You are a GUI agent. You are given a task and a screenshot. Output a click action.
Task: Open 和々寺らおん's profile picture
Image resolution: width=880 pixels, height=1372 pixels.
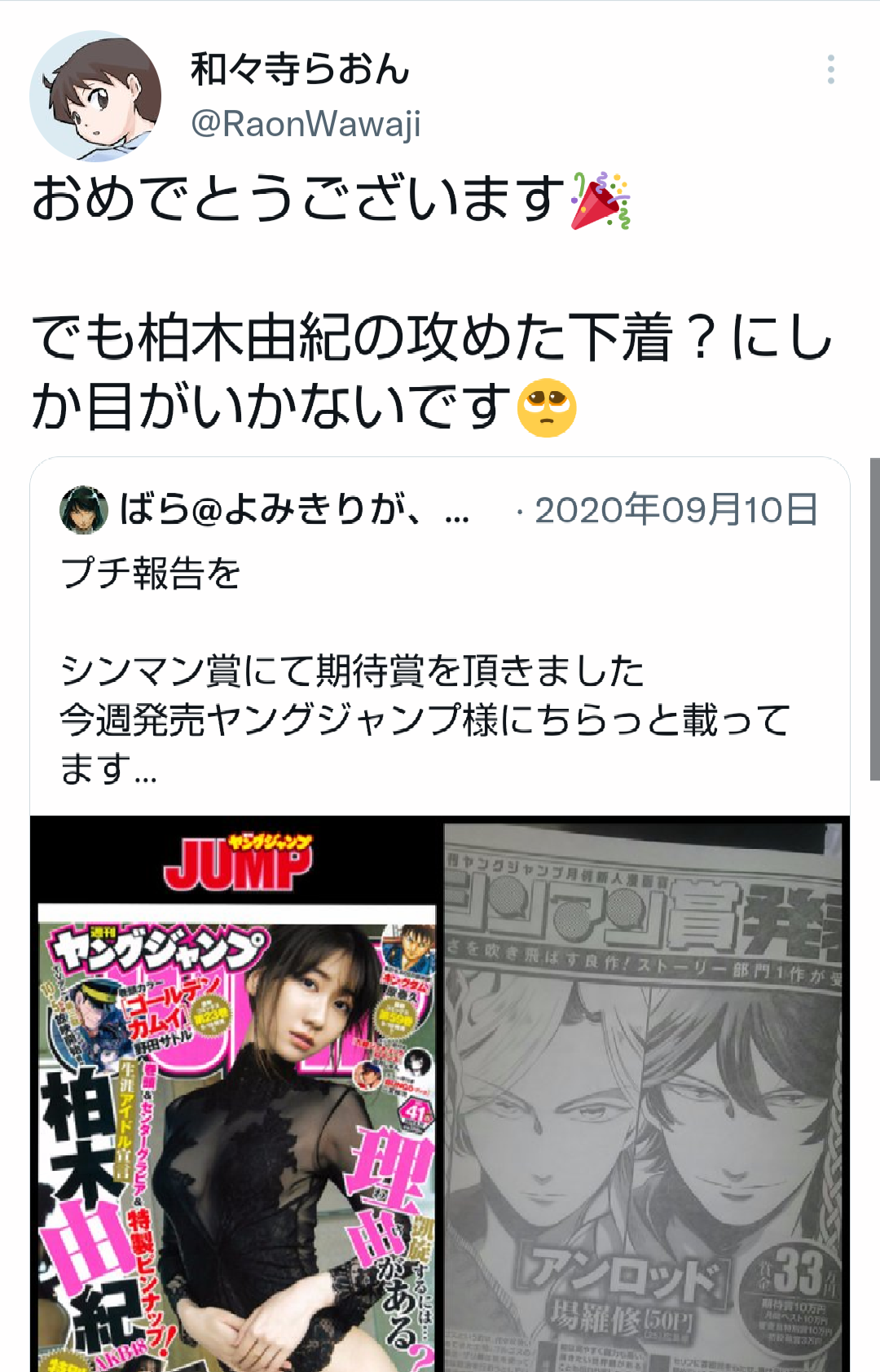tap(95, 96)
